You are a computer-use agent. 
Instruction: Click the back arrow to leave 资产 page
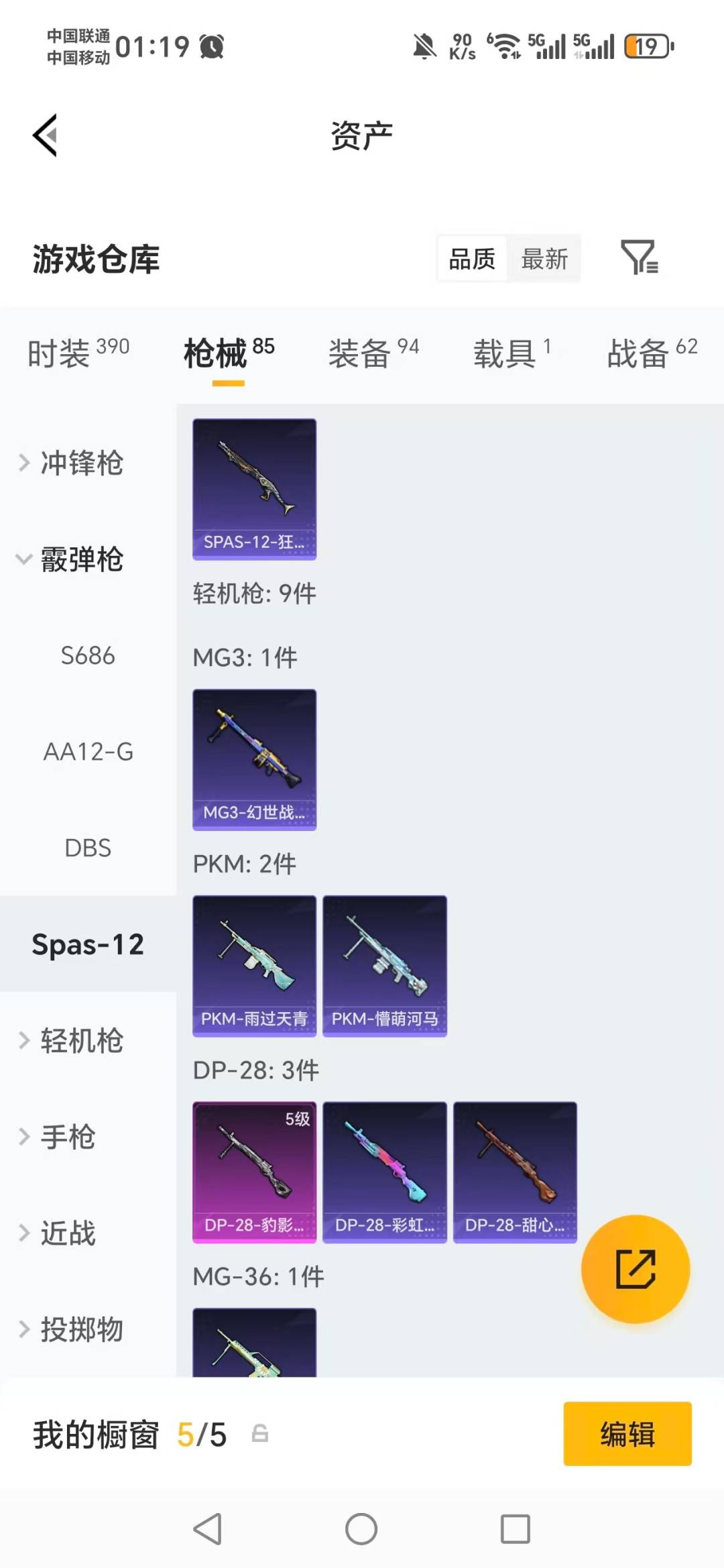click(x=44, y=134)
